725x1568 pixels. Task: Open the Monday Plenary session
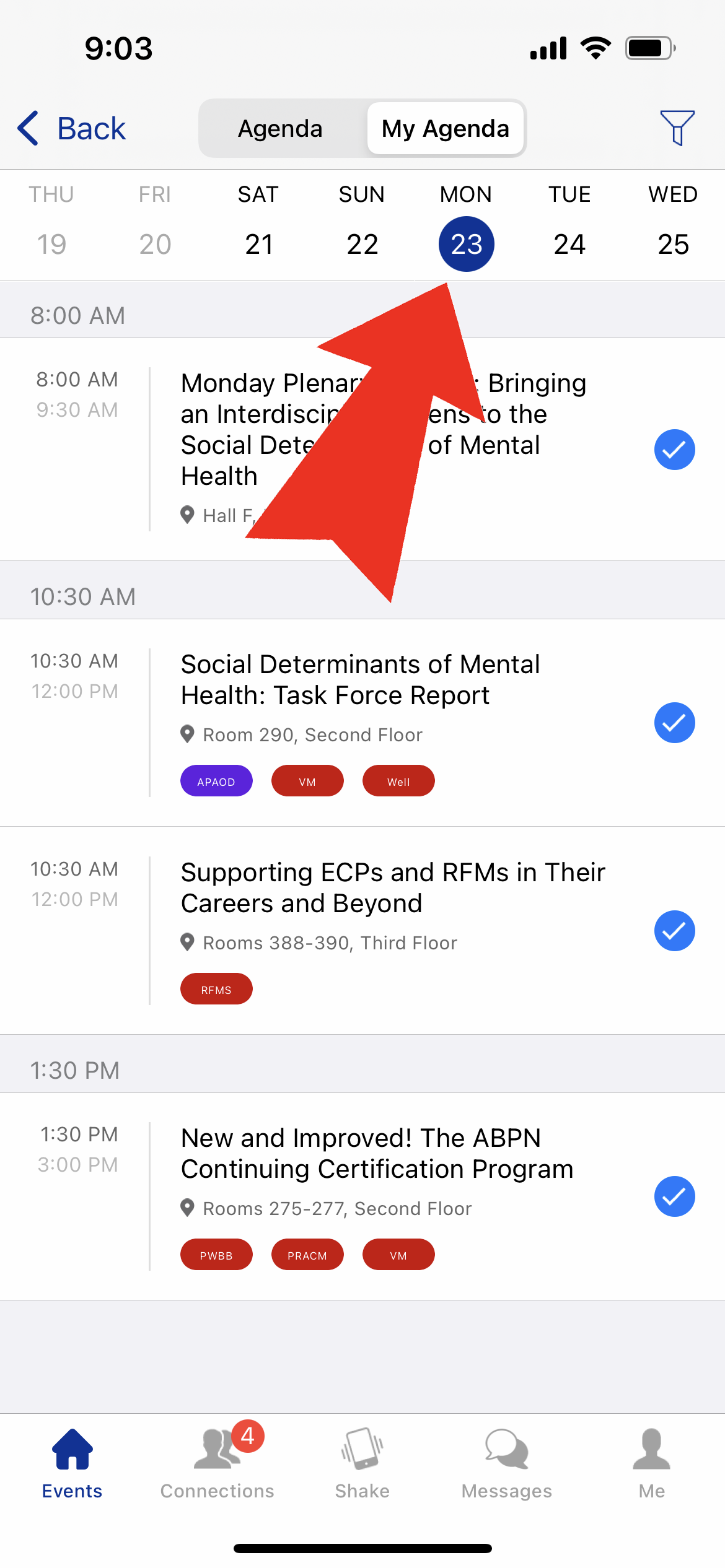click(x=362, y=450)
